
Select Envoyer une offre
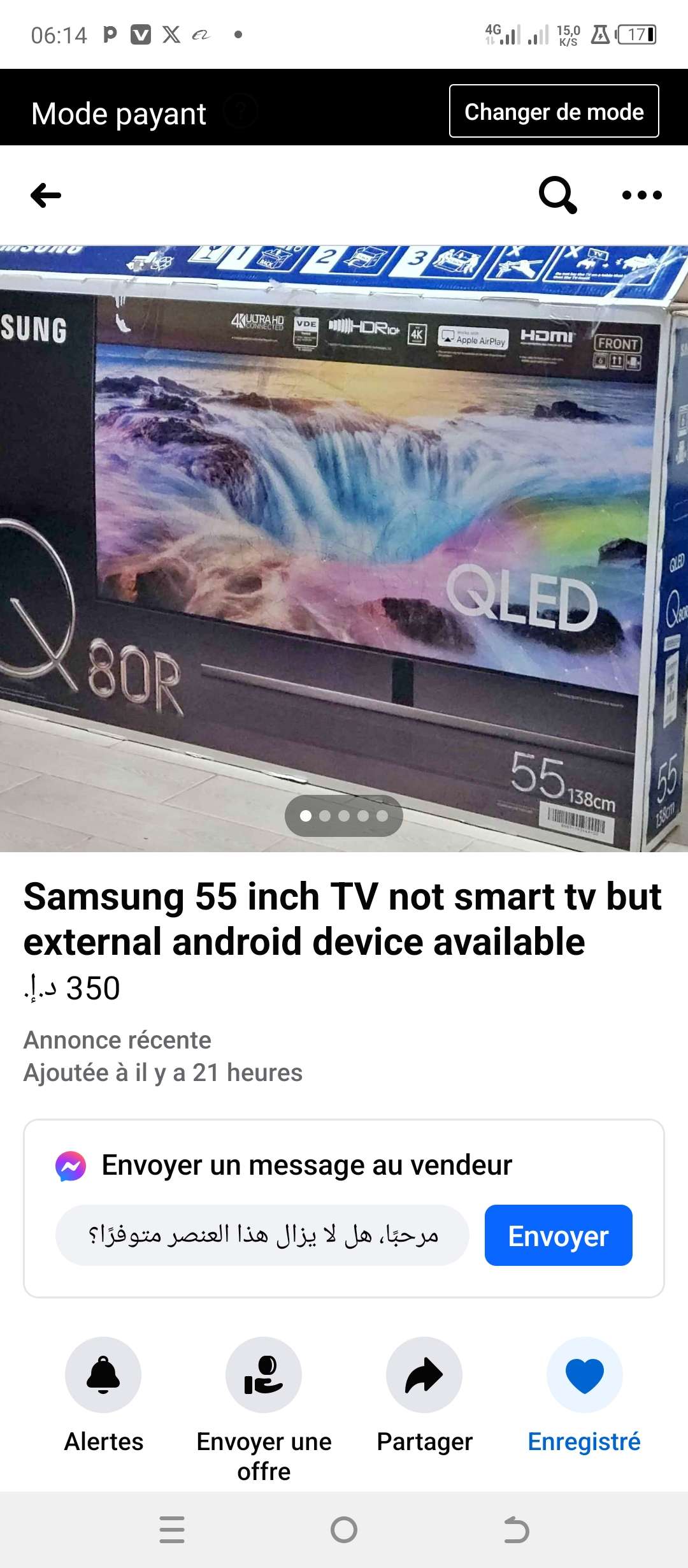click(264, 1375)
